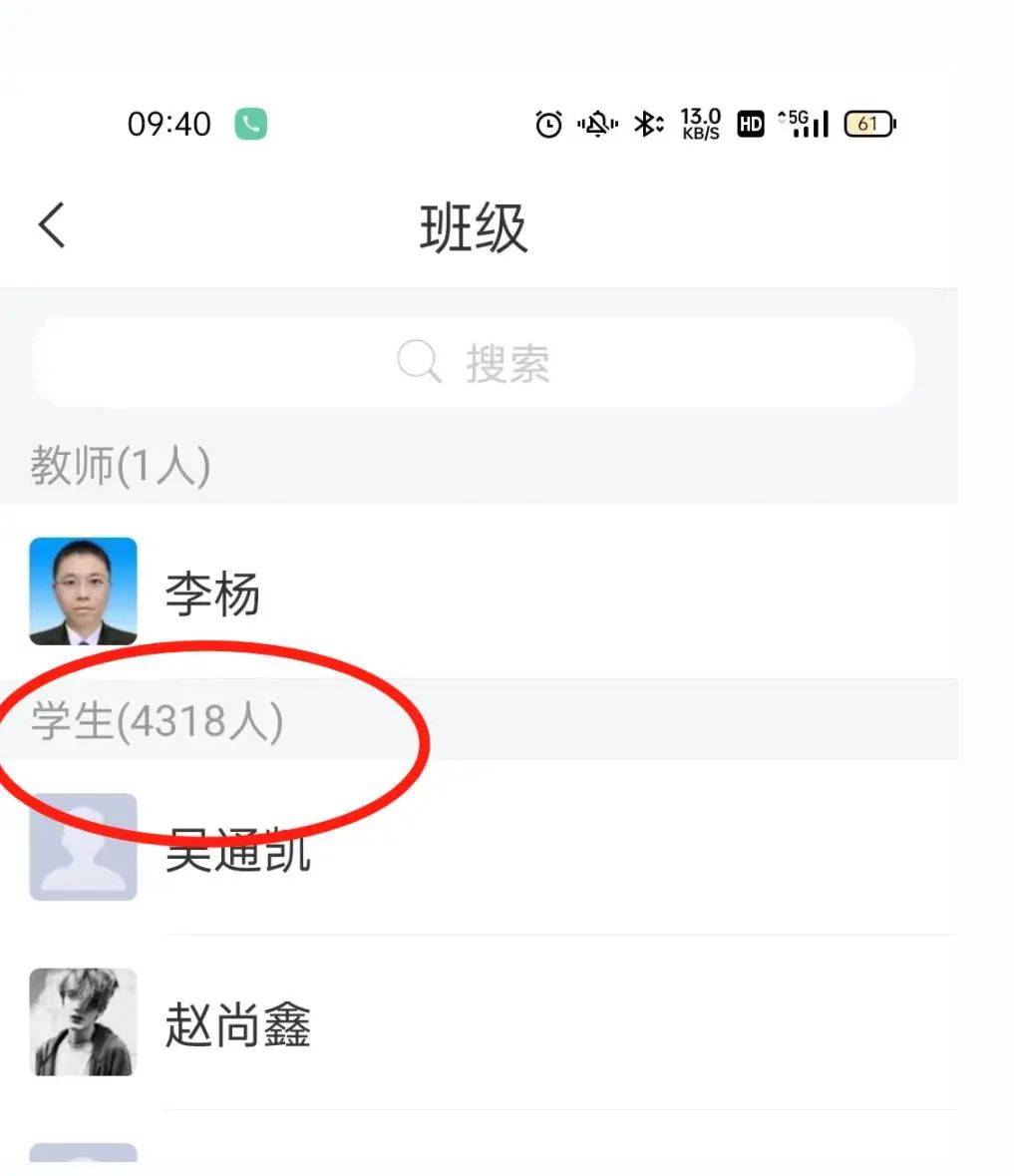Select student 吴通凯 from the list
Screen dimensions: 1014x1176
point(238,850)
